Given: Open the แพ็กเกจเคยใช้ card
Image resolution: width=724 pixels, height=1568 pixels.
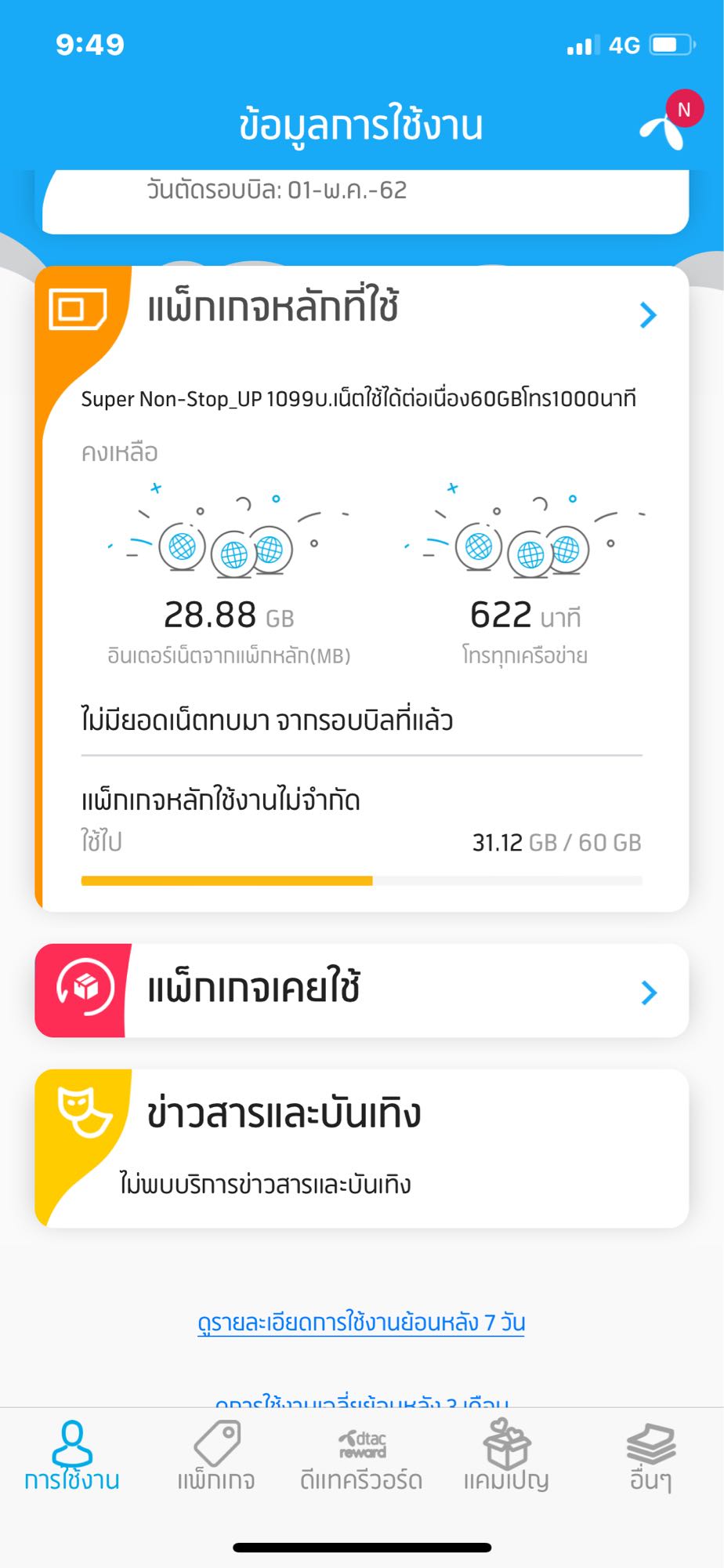Looking at the screenshot, I should coord(362,991).
